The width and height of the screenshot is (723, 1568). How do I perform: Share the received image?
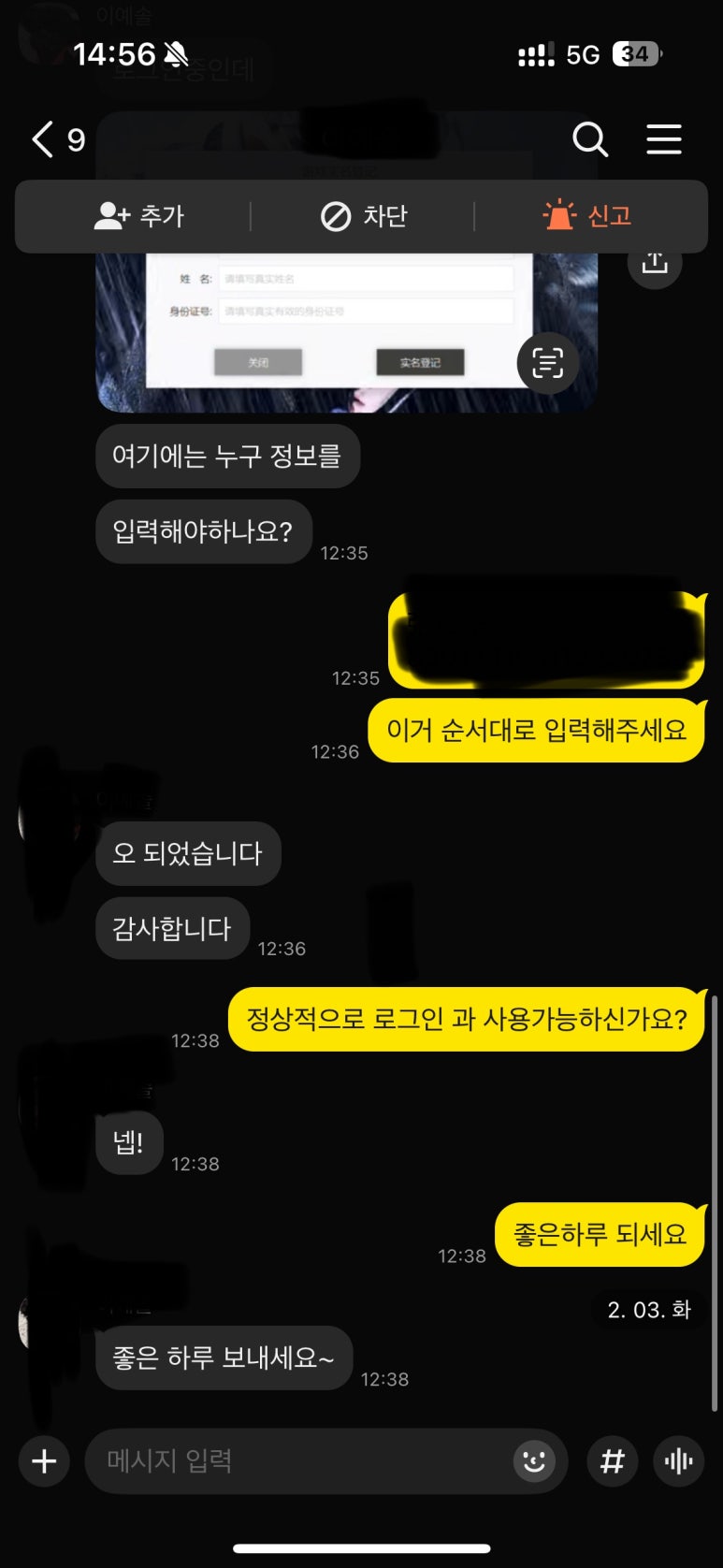pyautogui.click(x=654, y=263)
